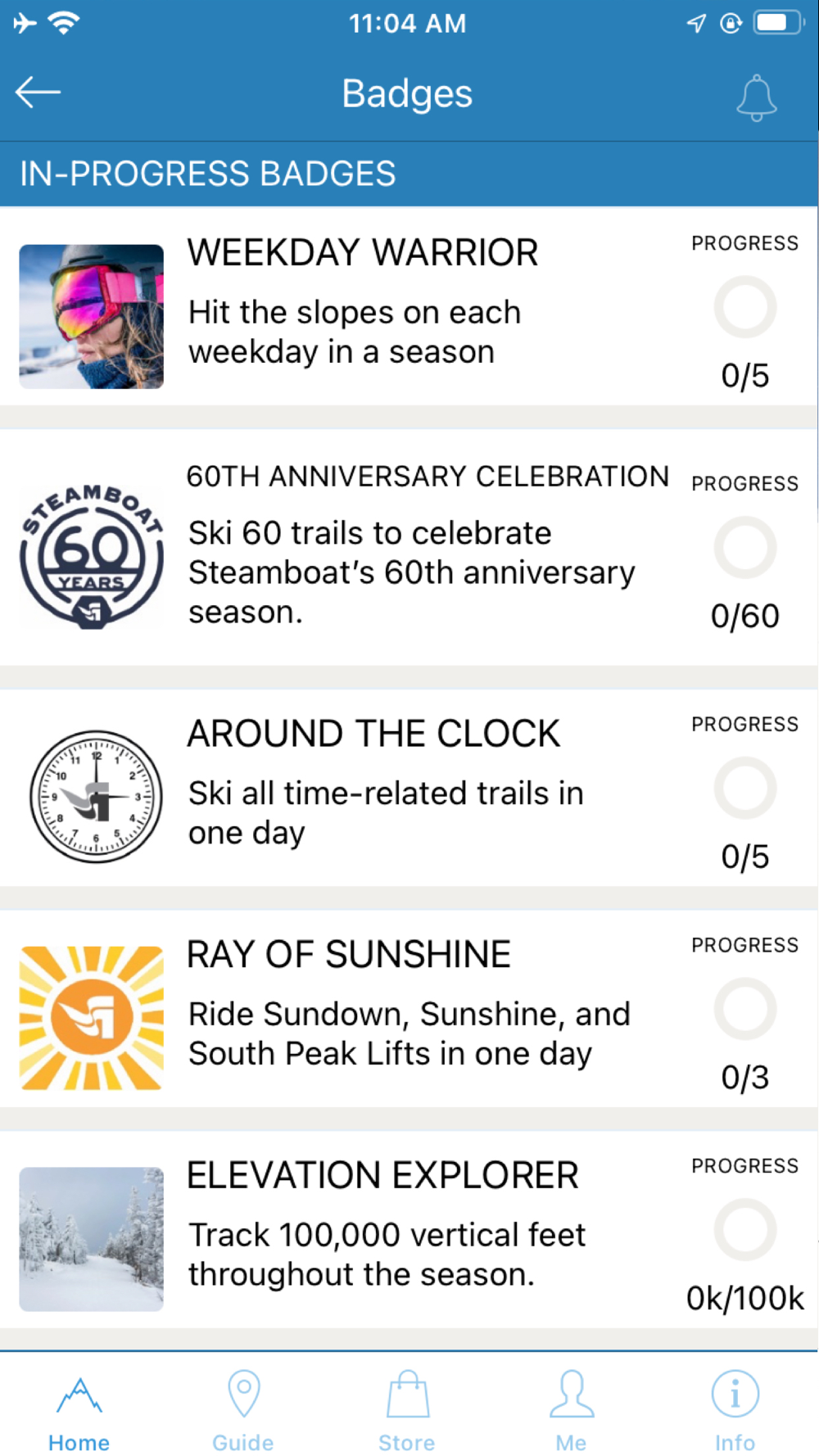Image resolution: width=819 pixels, height=1456 pixels.
Task: Open the Ray of Sunshine badge
Action: pos(408,1010)
